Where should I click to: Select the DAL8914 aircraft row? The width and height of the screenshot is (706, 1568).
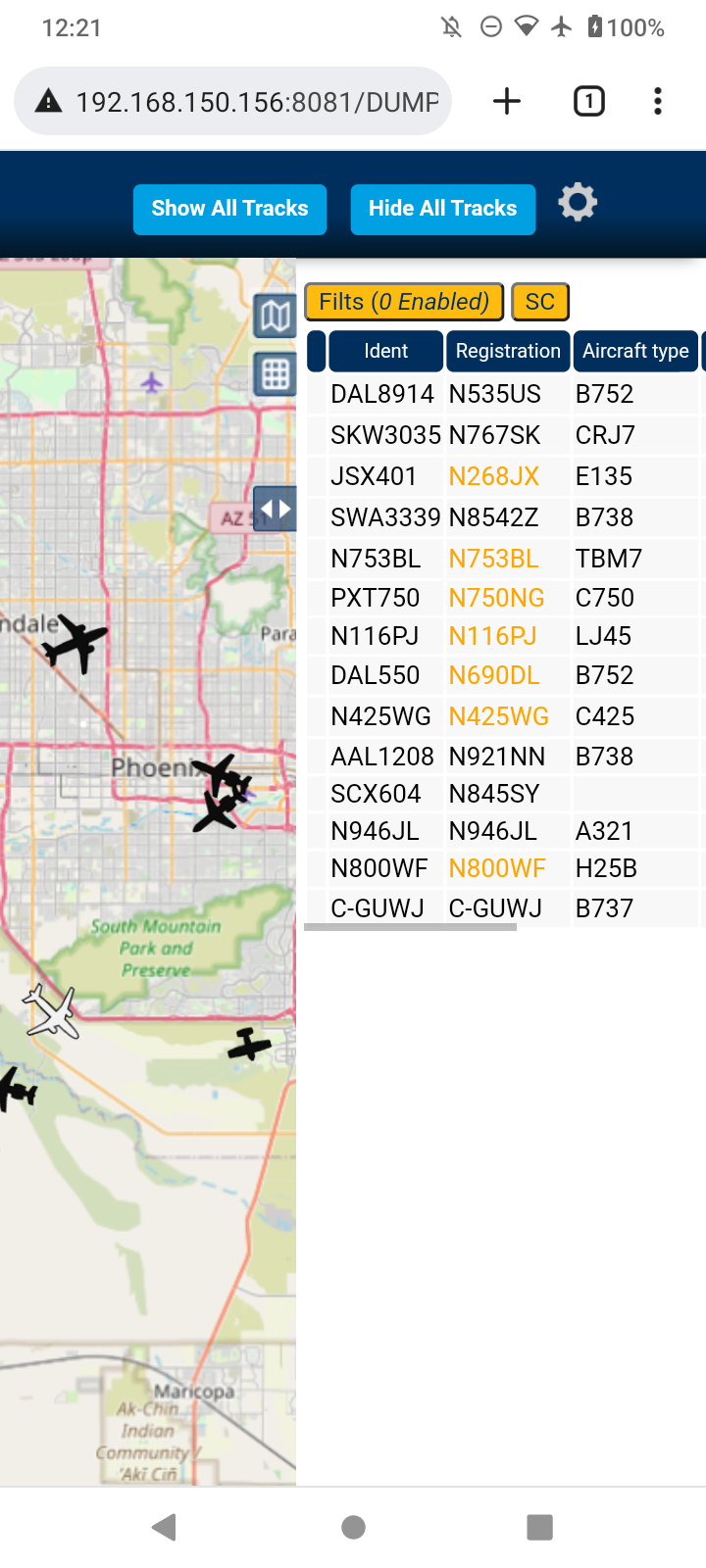(x=505, y=394)
